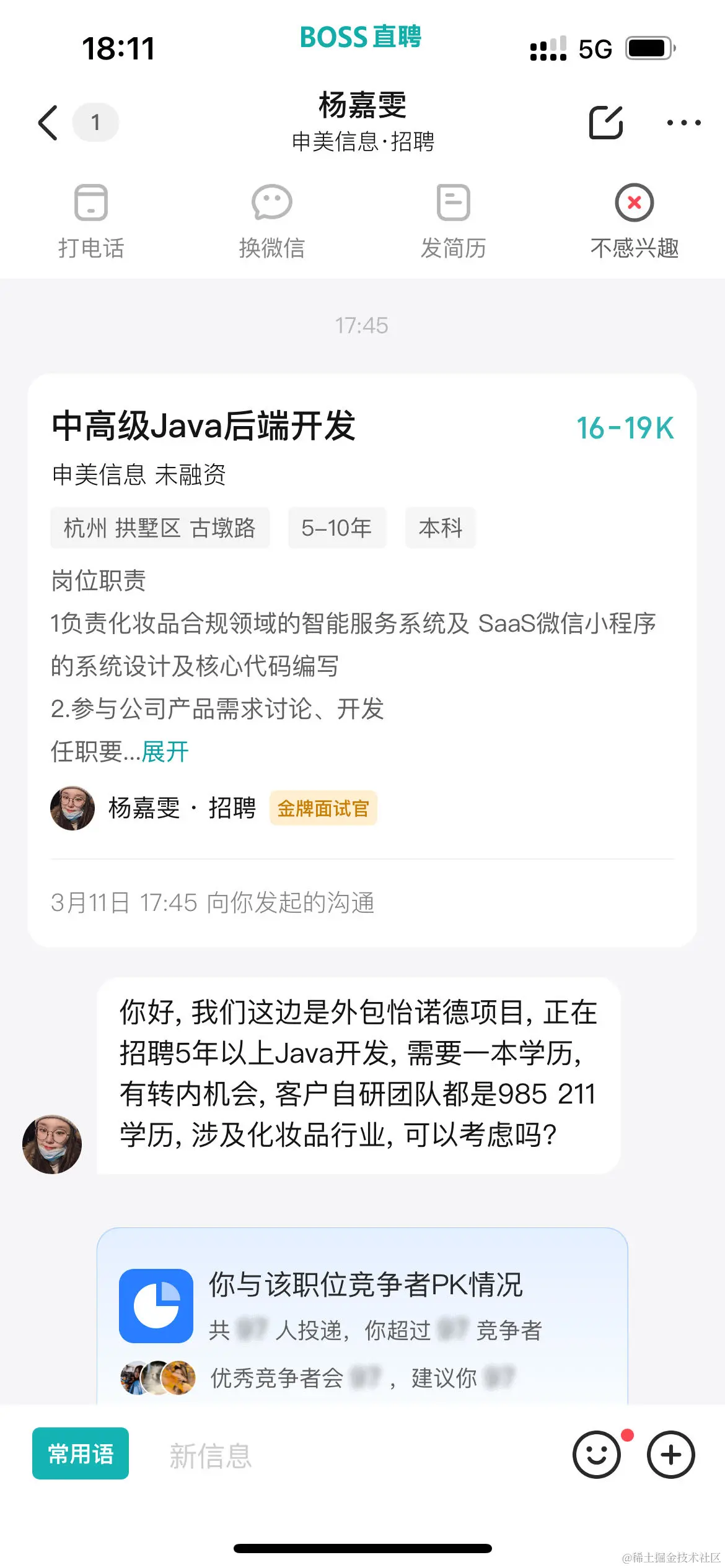The height and width of the screenshot is (1568, 725).
Task: Open the three-dot overflow menu
Action: coord(683,123)
